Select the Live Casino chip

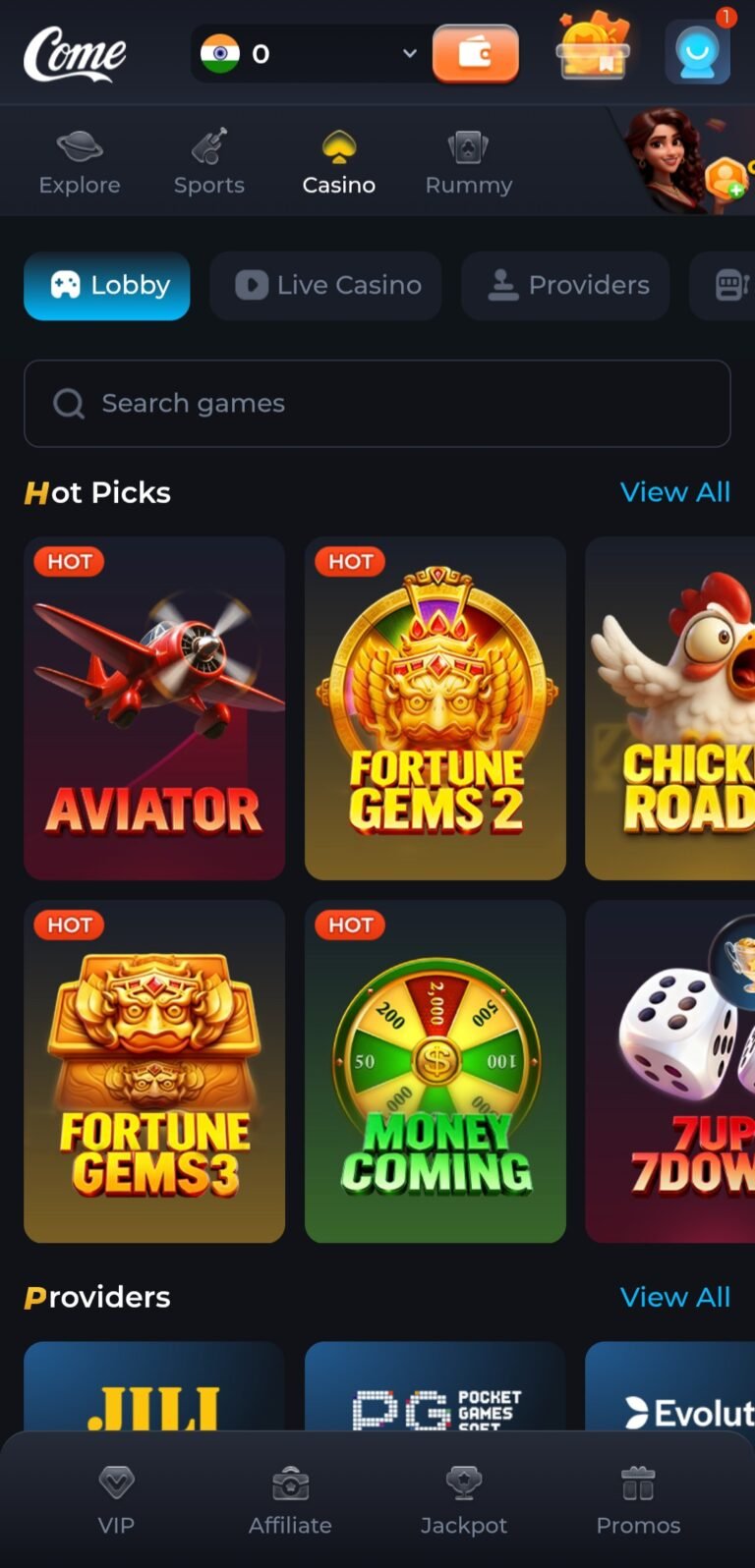click(326, 286)
